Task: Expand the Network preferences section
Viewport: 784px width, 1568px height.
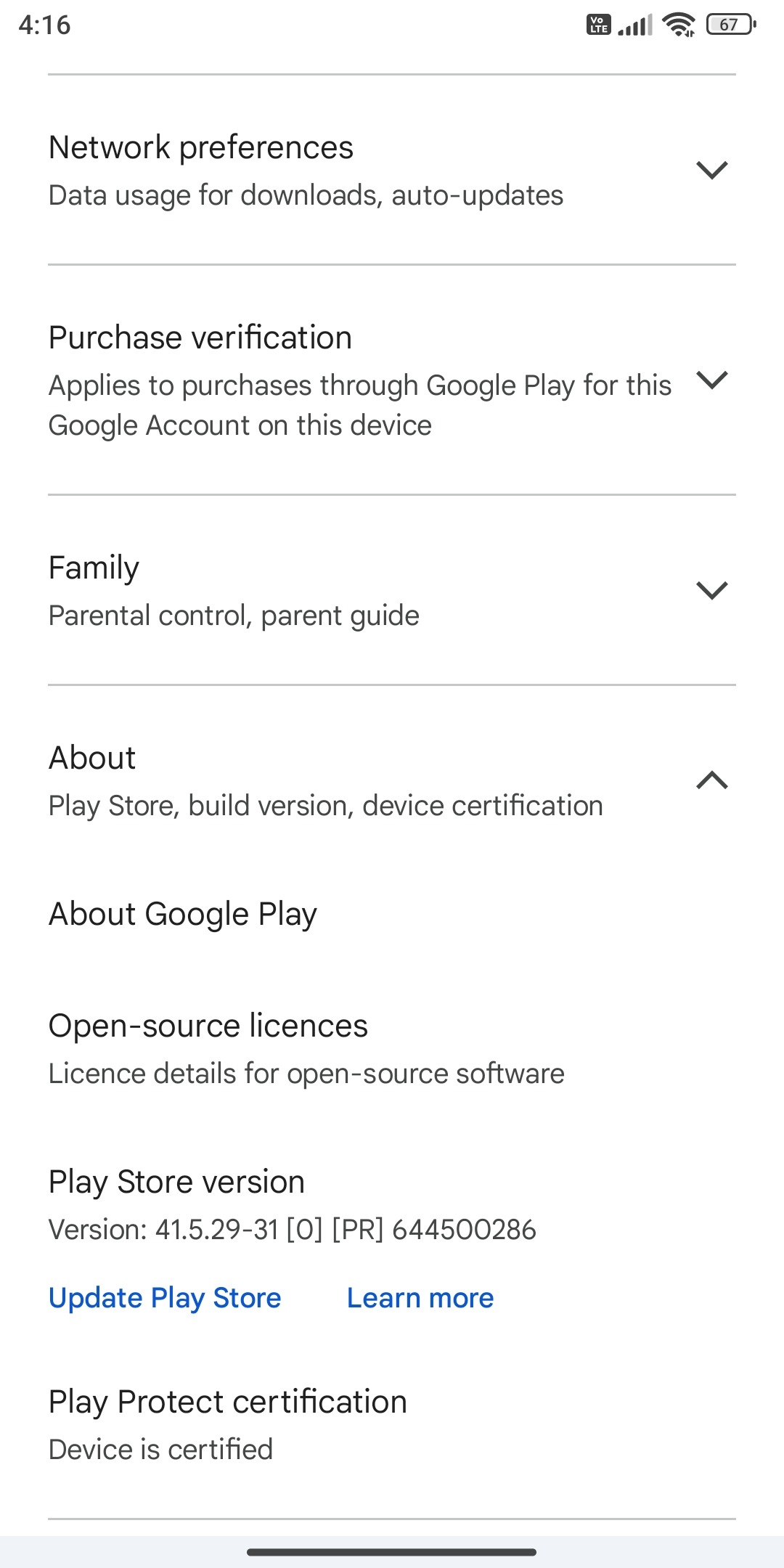Action: coord(392,170)
